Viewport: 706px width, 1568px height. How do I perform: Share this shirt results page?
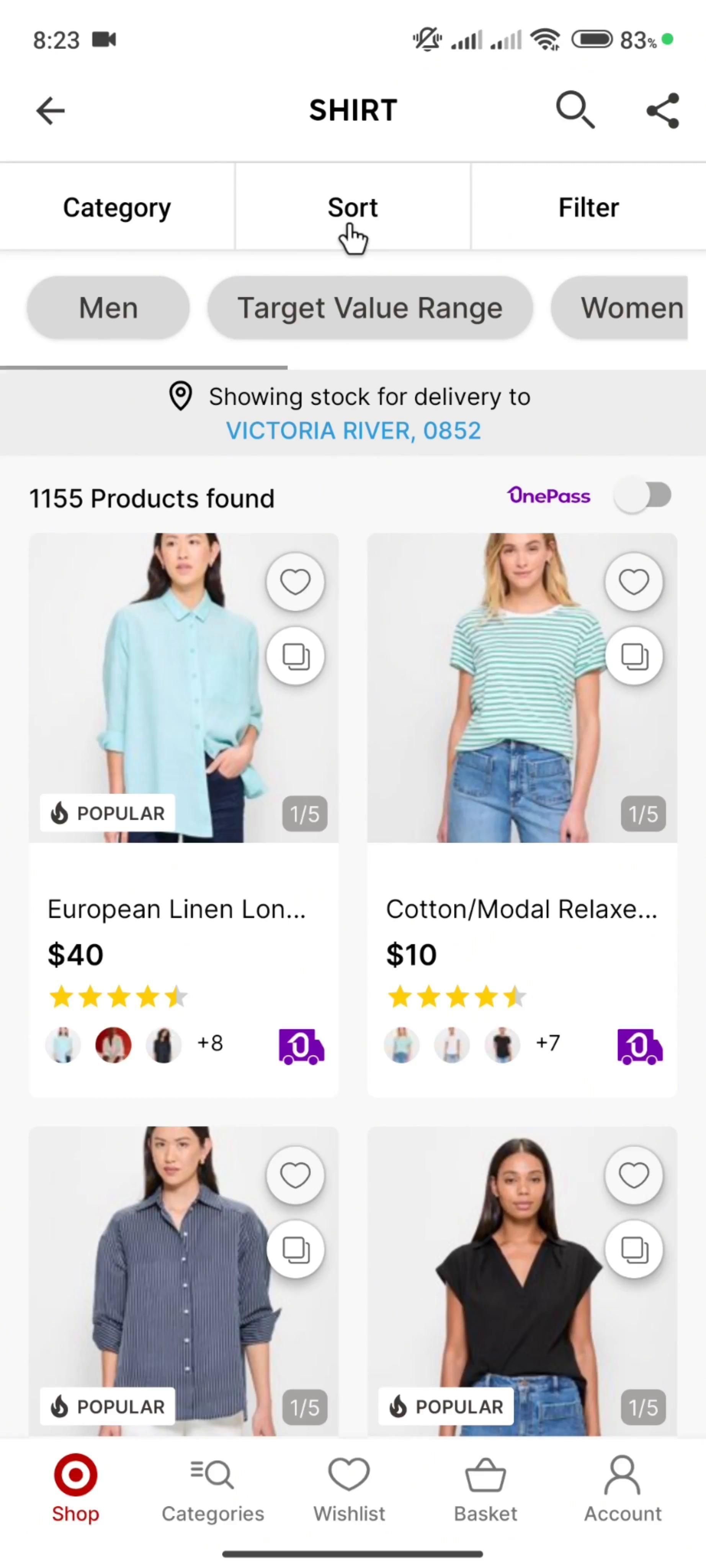point(663,111)
